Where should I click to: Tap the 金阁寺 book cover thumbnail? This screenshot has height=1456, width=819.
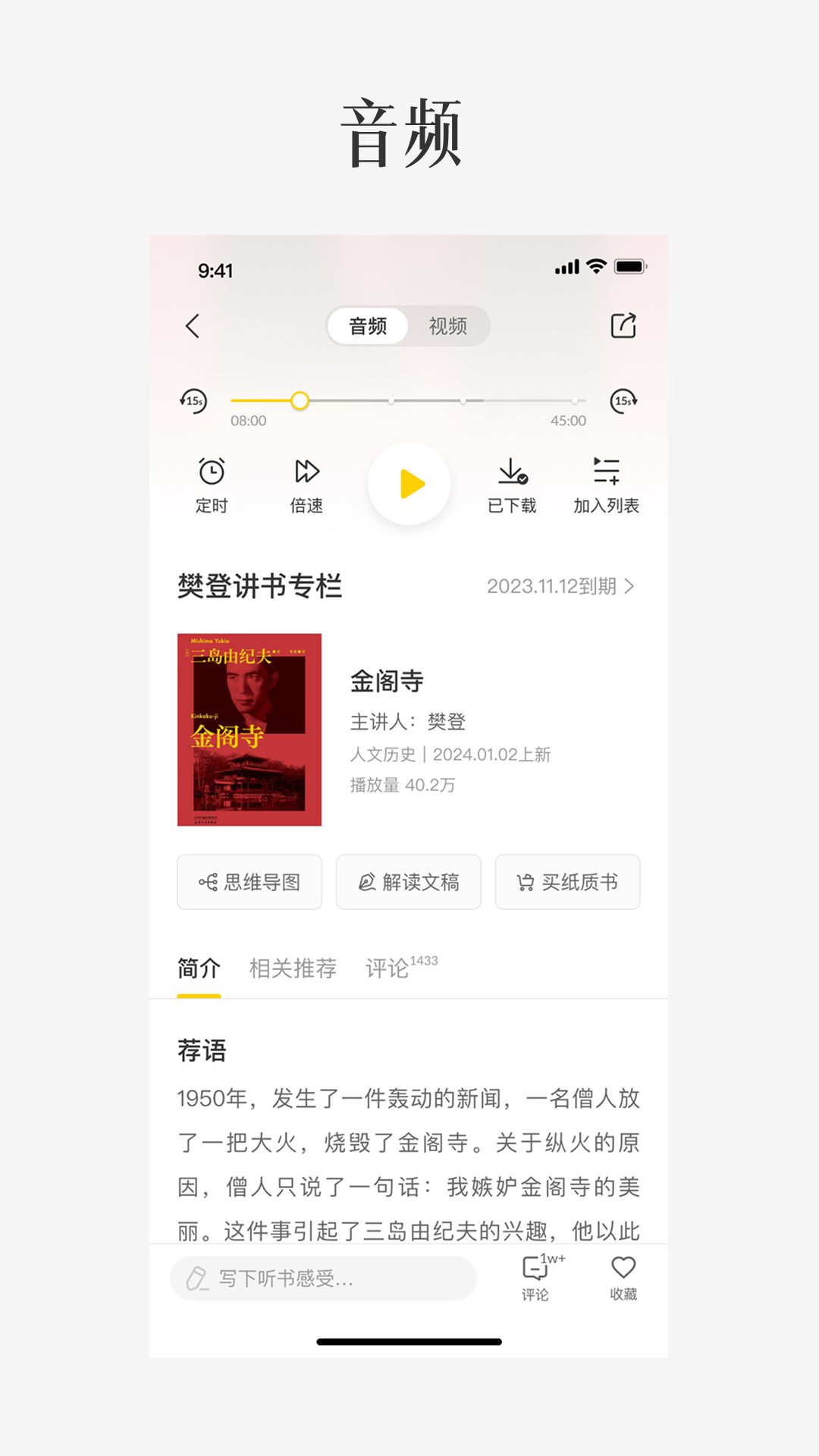click(x=249, y=730)
